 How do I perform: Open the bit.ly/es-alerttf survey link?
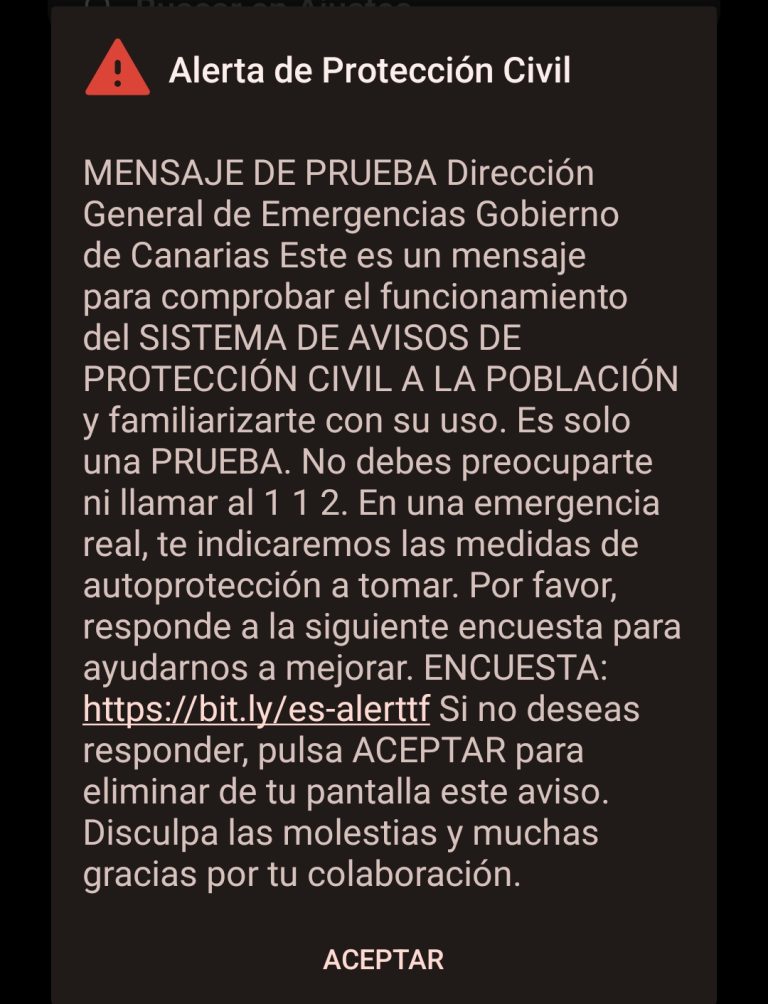(x=257, y=710)
